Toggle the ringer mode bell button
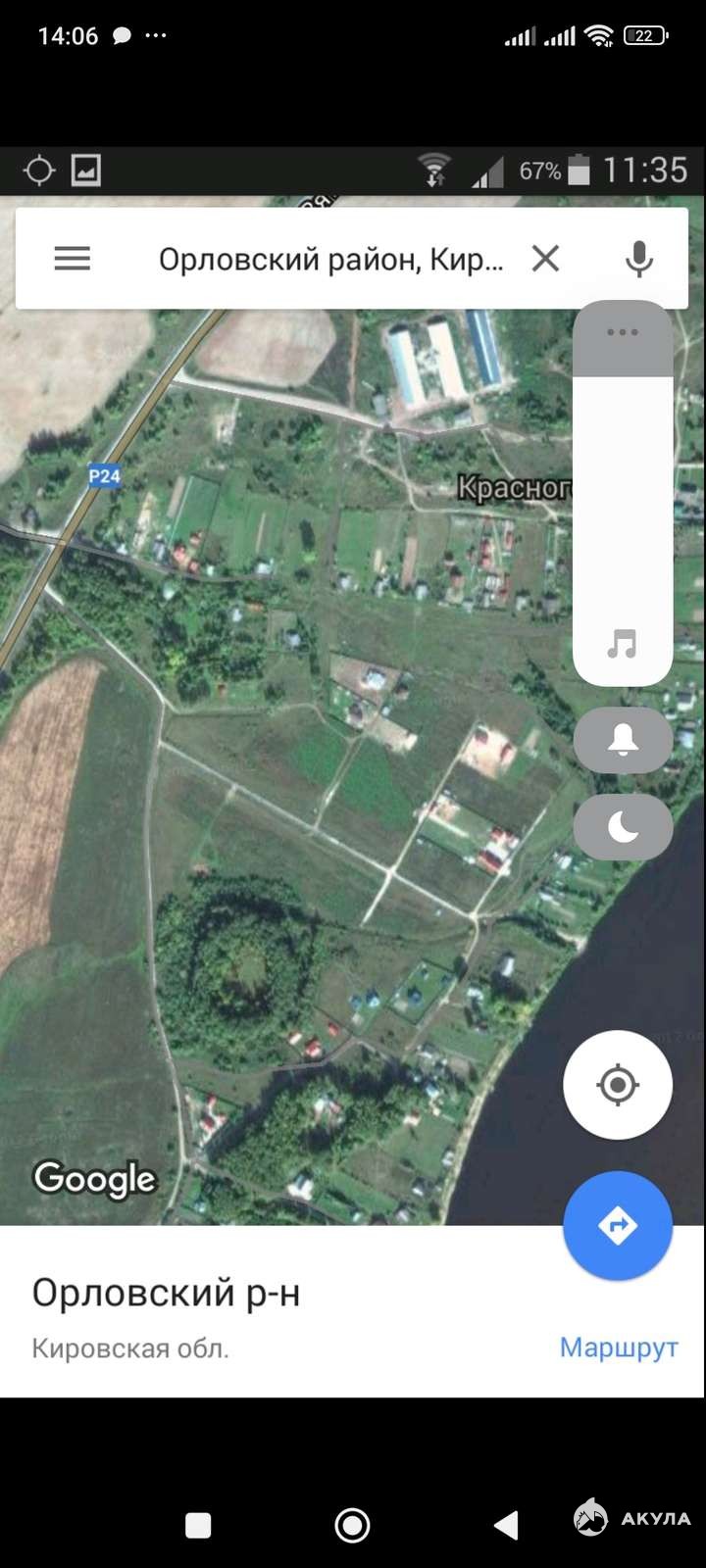 click(623, 740)
